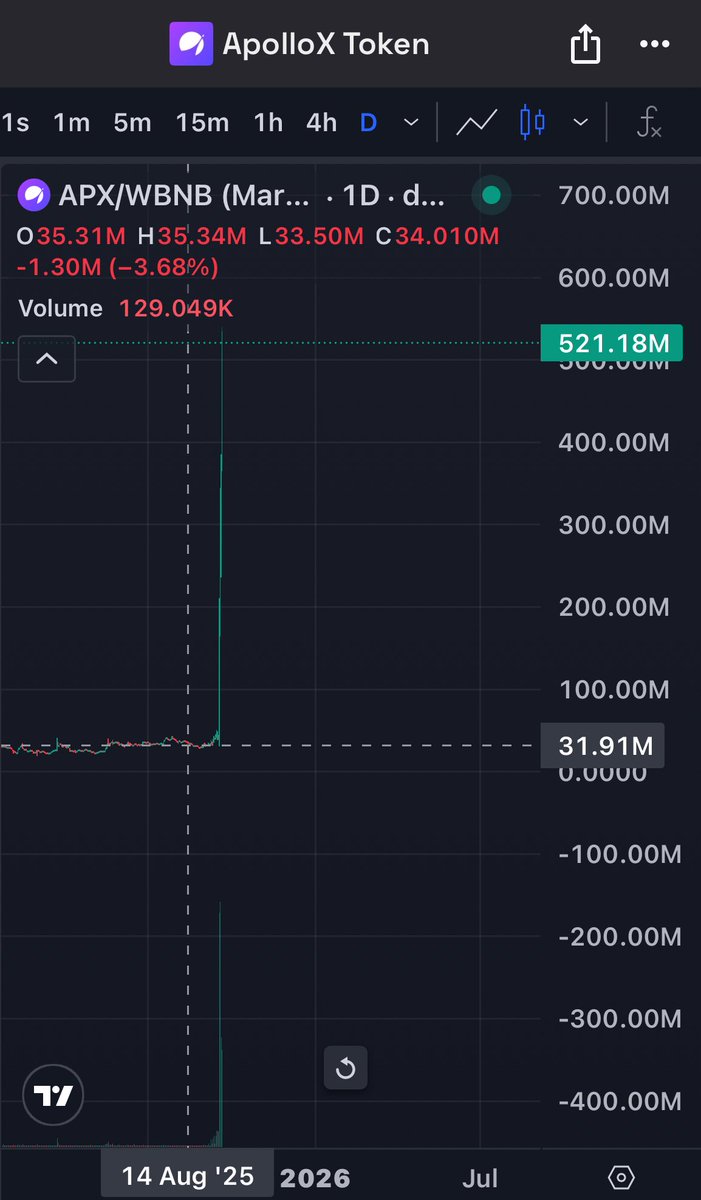Select the daily D timeframe
This screenshot has width=701, height=1200.
pyautogui.click(x=368, y=123)
